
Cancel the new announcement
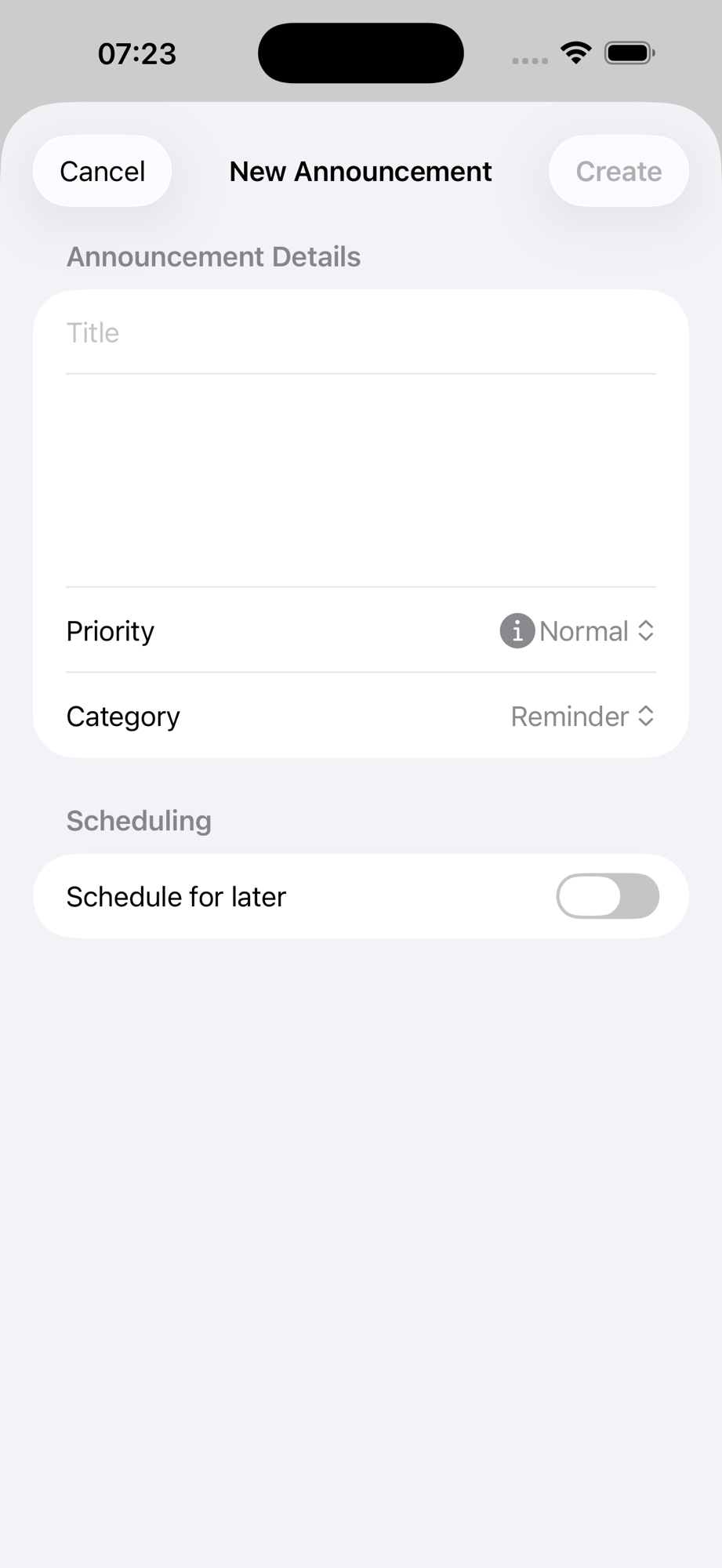click(103, 171)
